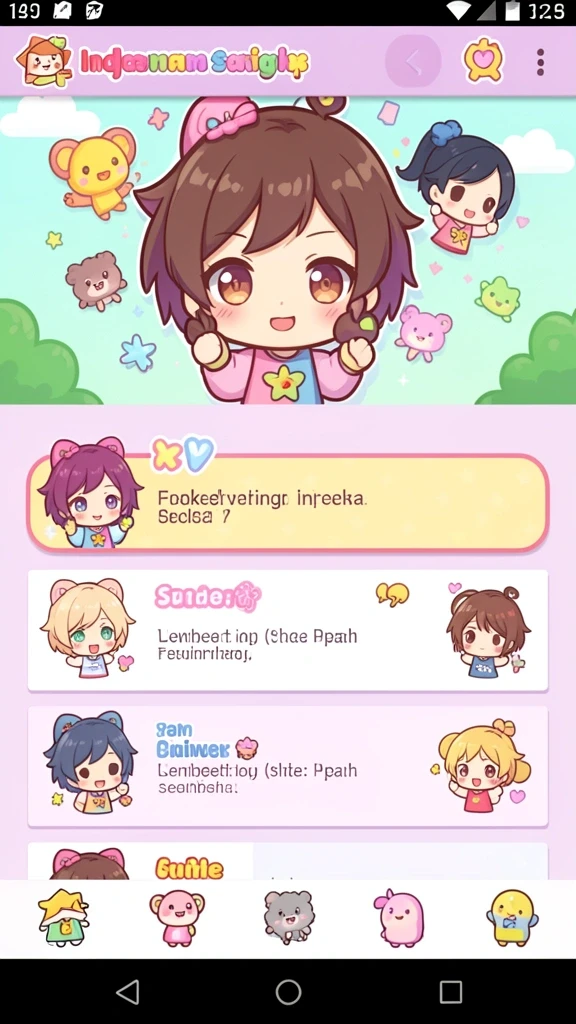
Task: Open the three-dot overflow menu
Action: pyautogui.click(x=540, y=62)
